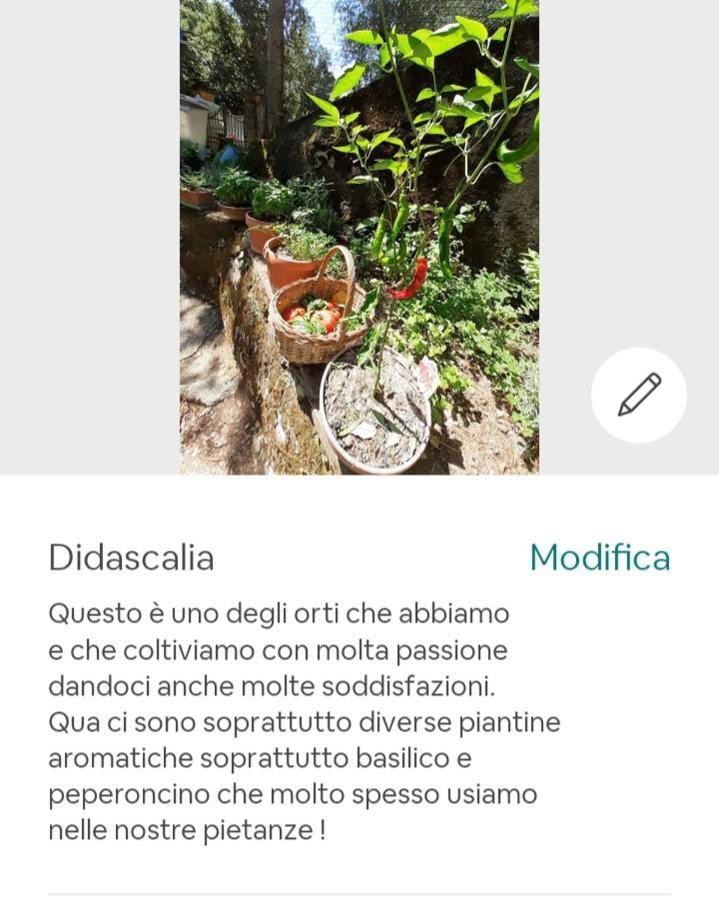Tap the pencil icon to edit photo

pos(639,395)
